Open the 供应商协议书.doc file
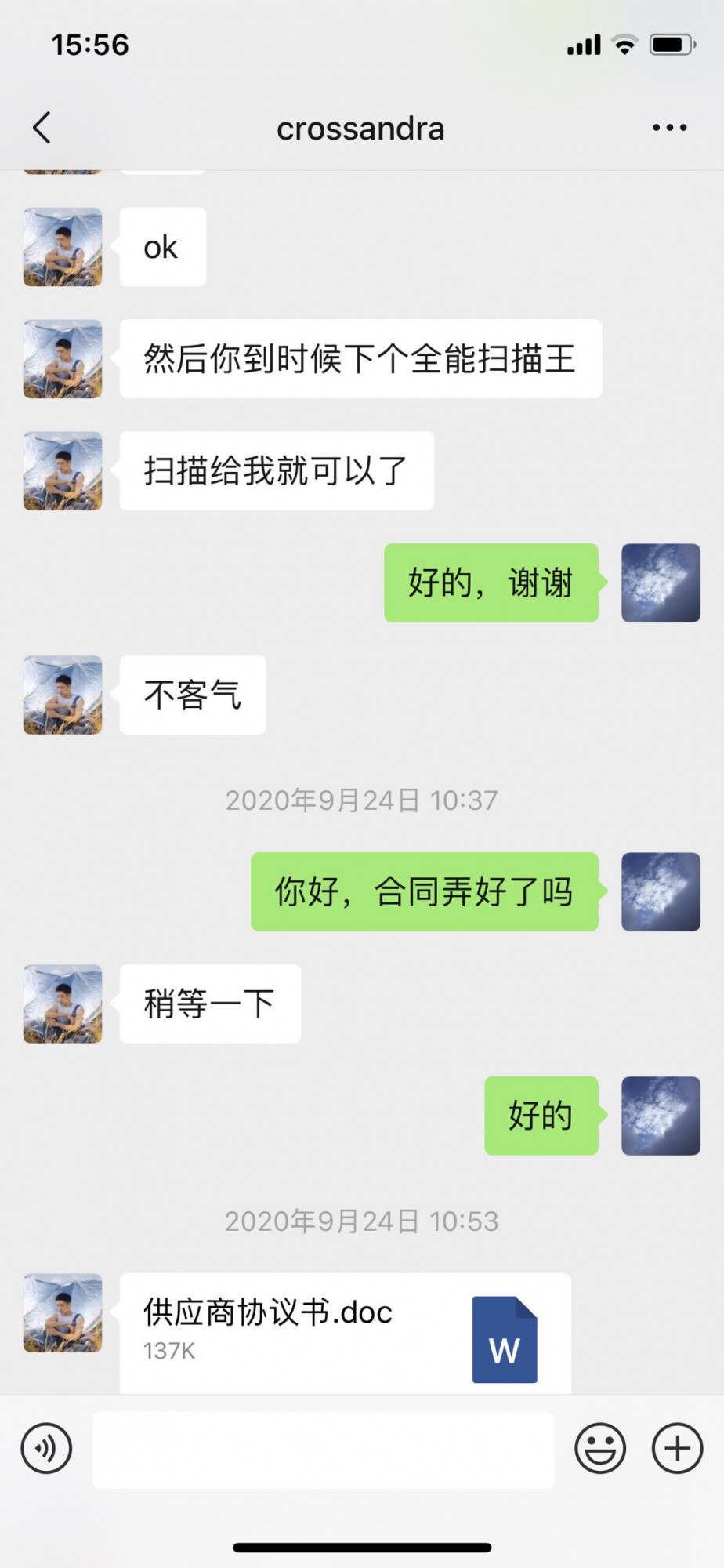The width and height of the screenshot is (724, 1568). coord(345,1333)
